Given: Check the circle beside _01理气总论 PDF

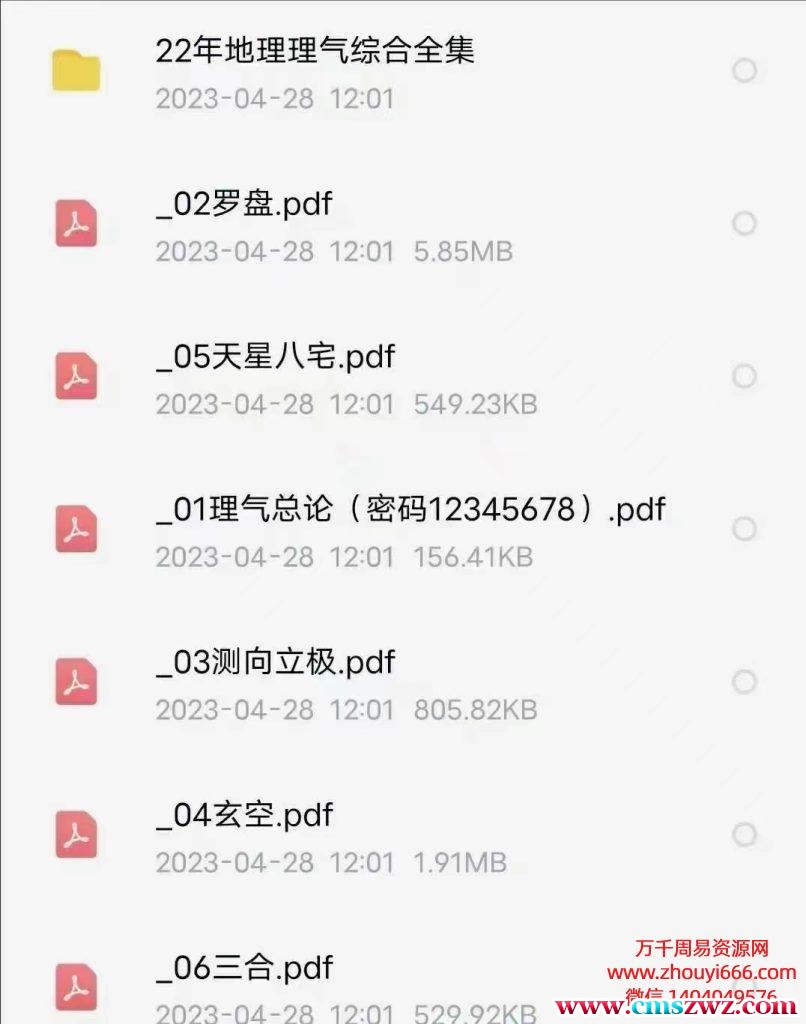Looking at the screenshot, I should tap(744, 528).
